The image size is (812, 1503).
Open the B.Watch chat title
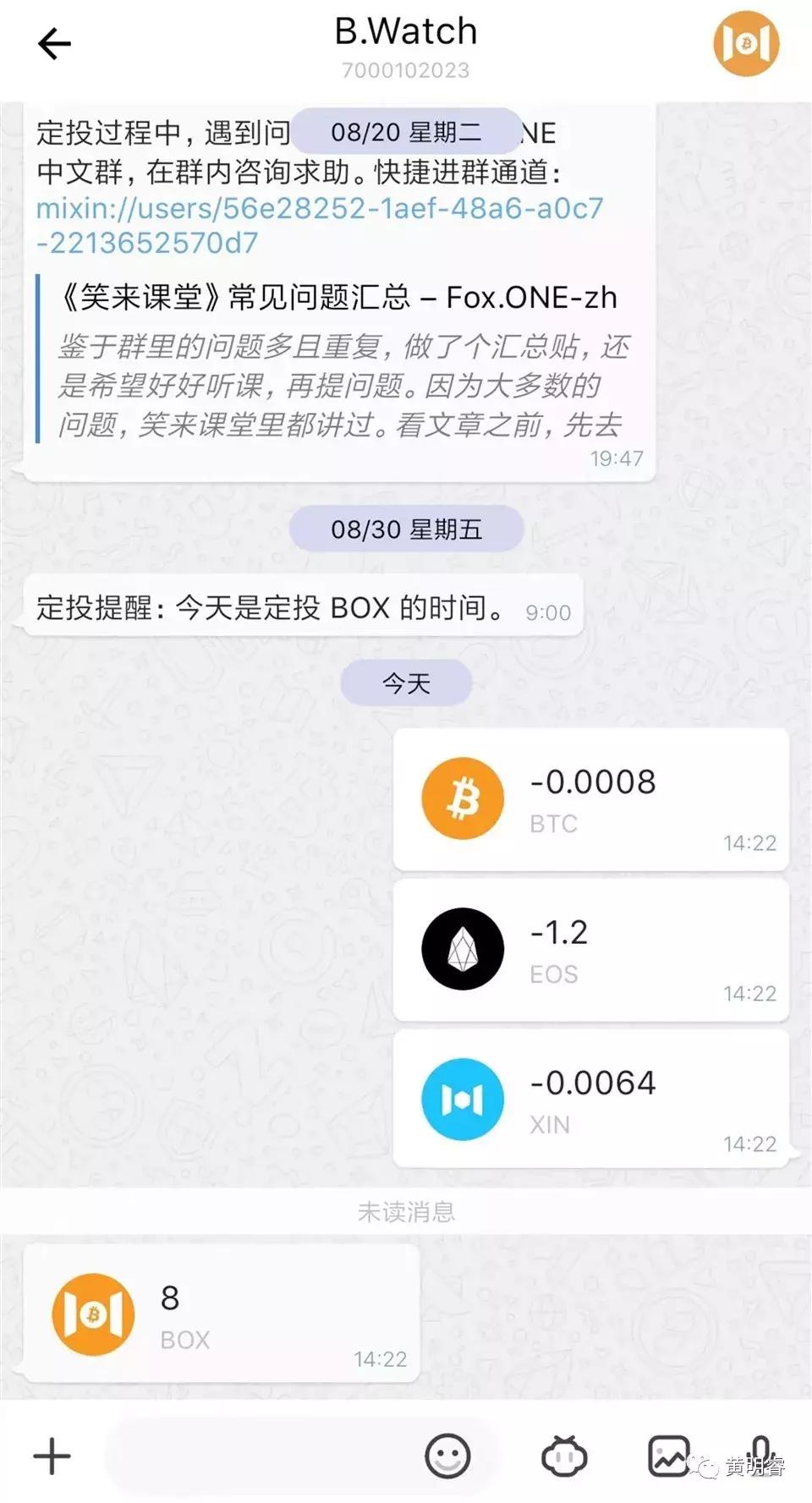click(x=405, y=31)
